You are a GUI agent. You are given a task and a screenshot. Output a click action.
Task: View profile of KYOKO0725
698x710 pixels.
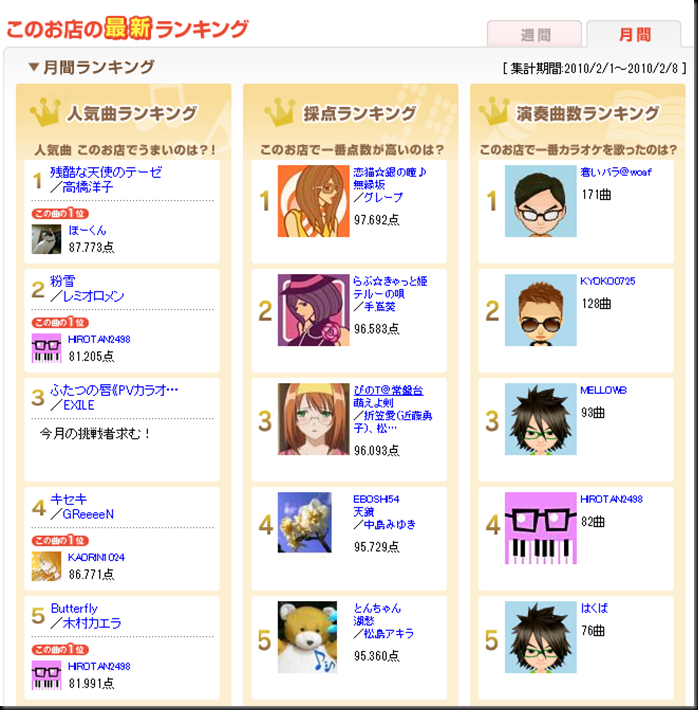click(x=607, y=281)
